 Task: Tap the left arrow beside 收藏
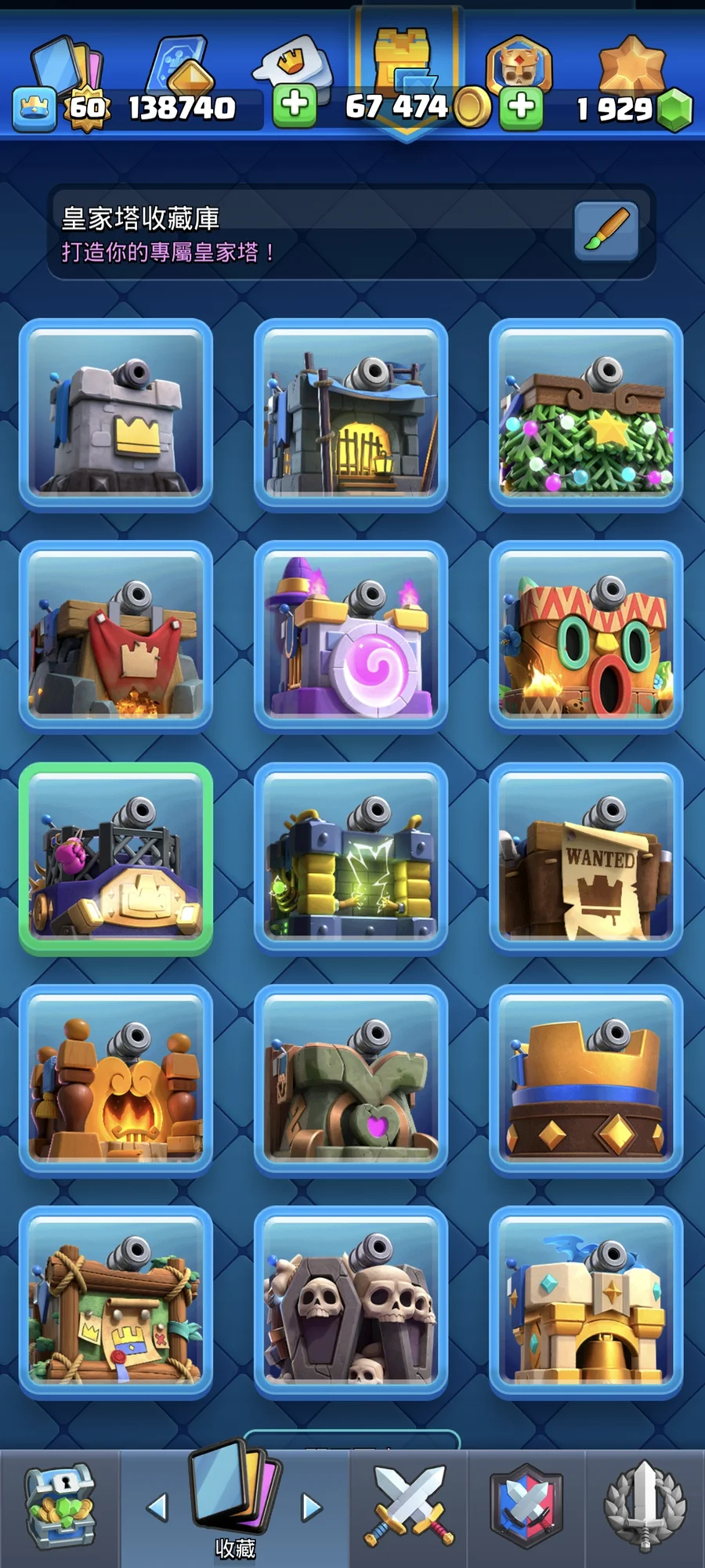tap(157, 1506)
